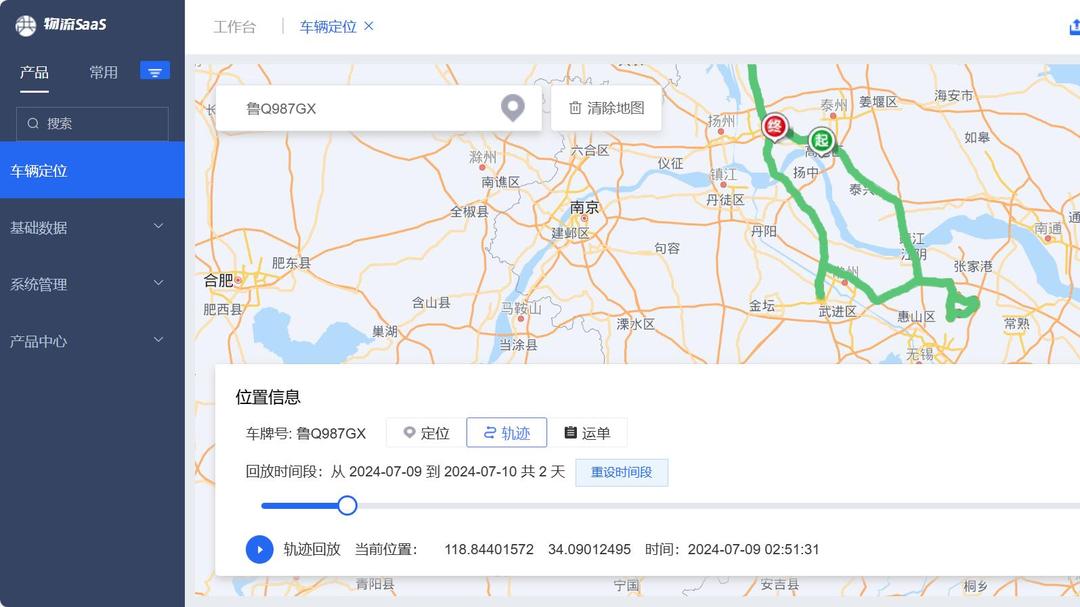Switch to the 工作台 tab

coord(234,27)
